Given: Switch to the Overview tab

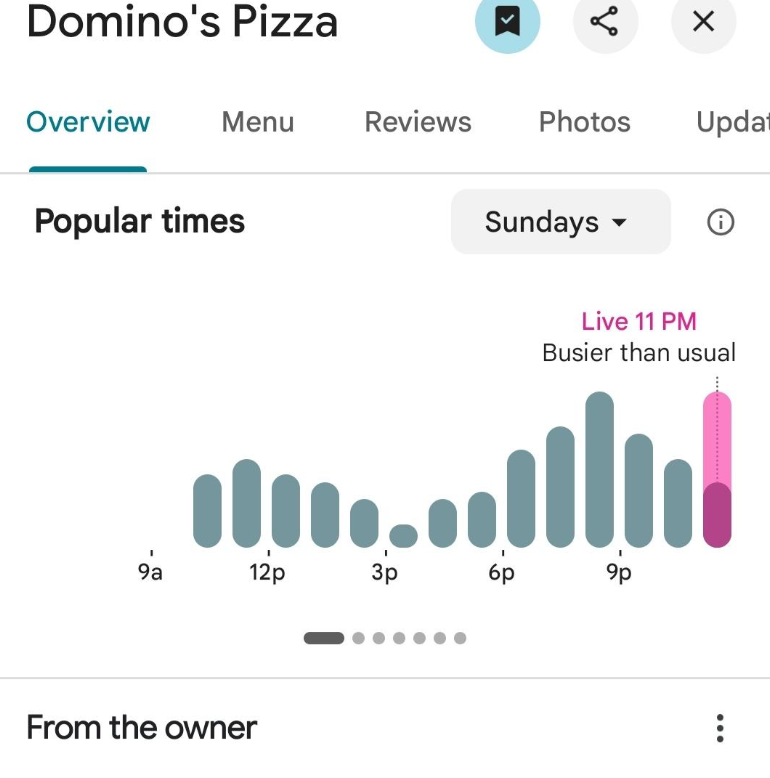Looking at the screenshot, I should (88, 122).
